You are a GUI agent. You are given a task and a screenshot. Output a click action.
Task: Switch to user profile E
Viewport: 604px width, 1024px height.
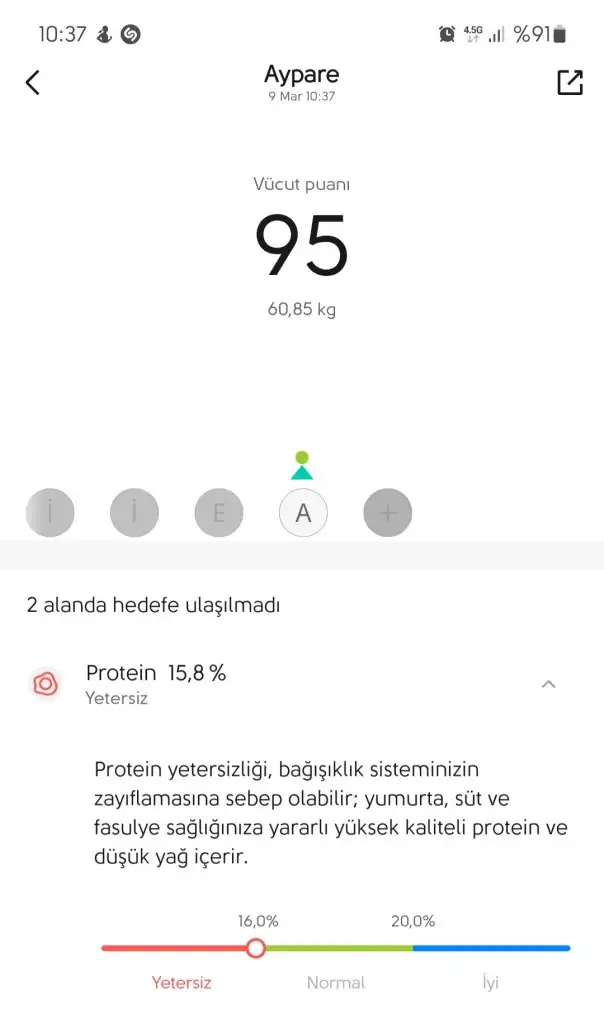tap(219, 513)
